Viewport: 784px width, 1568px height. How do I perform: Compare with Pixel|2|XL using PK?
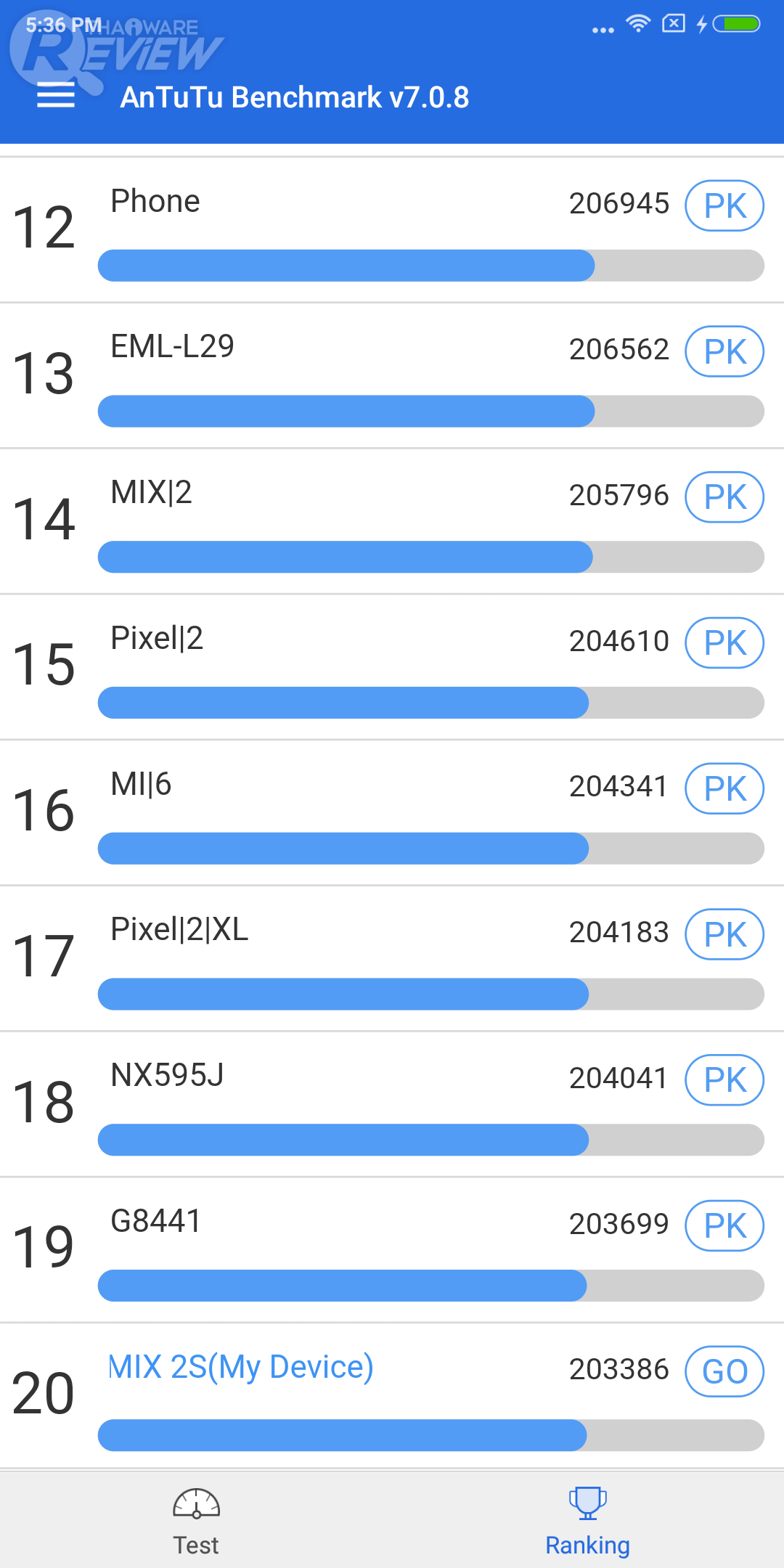(x=724, y=934)
